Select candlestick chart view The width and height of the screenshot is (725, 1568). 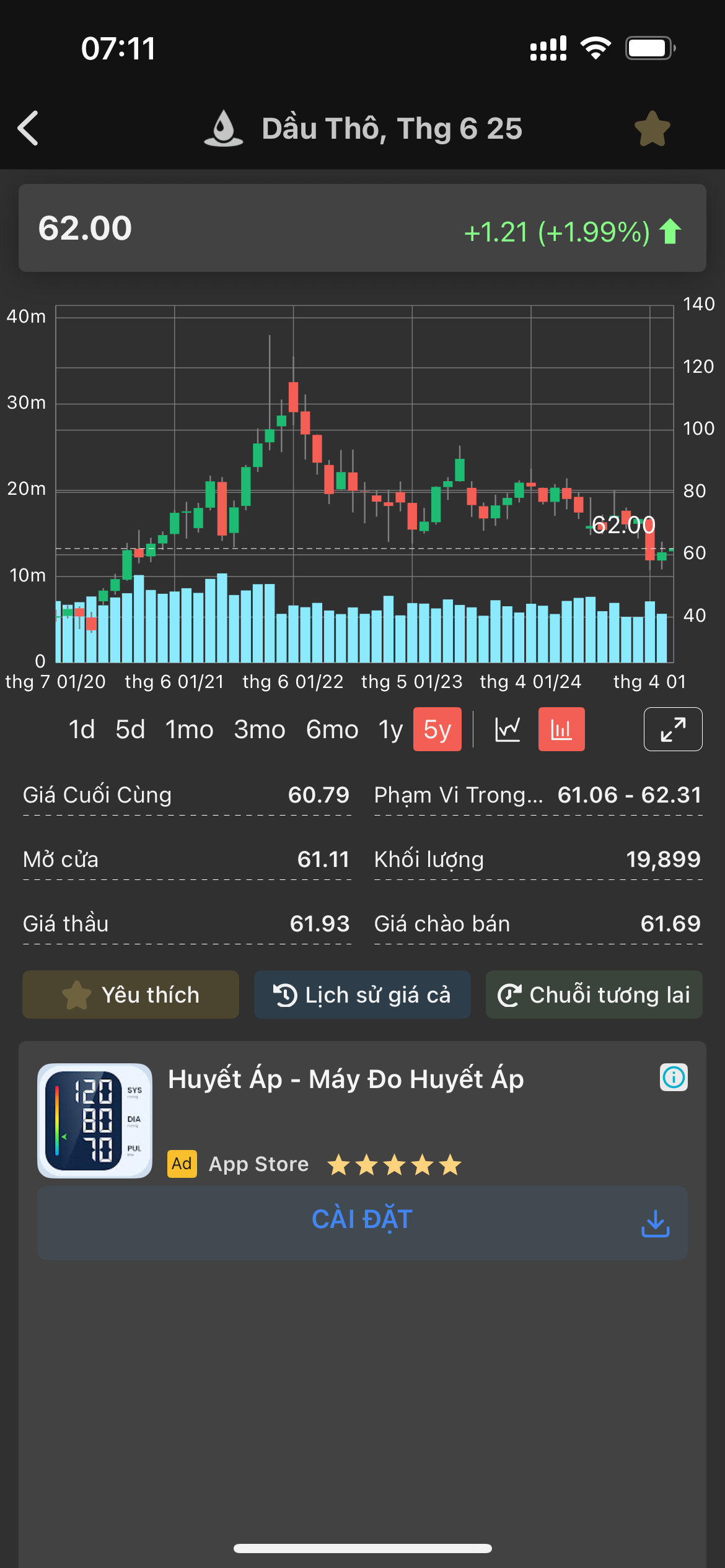click(561, 730)
